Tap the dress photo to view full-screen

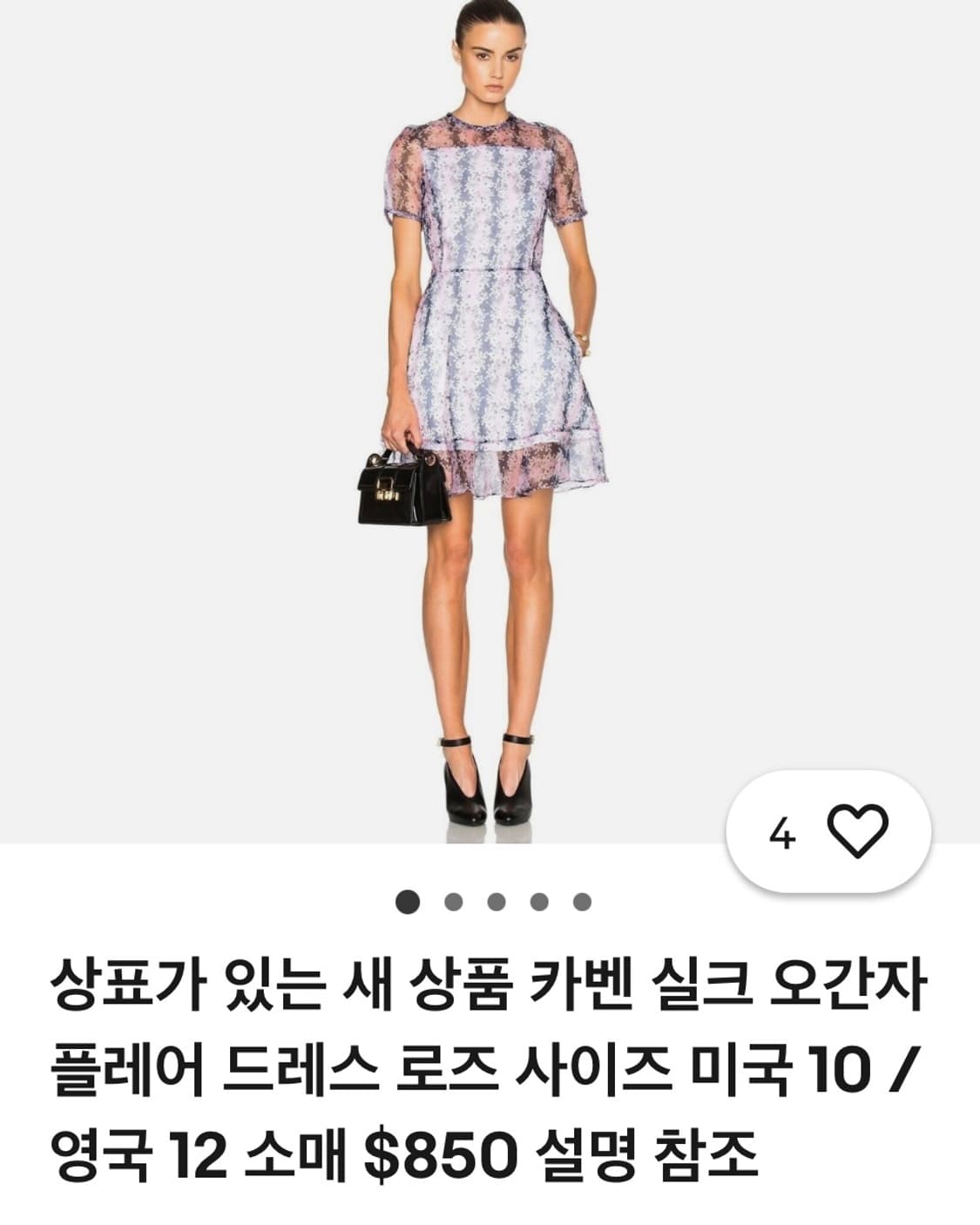(x=488, y=418)
